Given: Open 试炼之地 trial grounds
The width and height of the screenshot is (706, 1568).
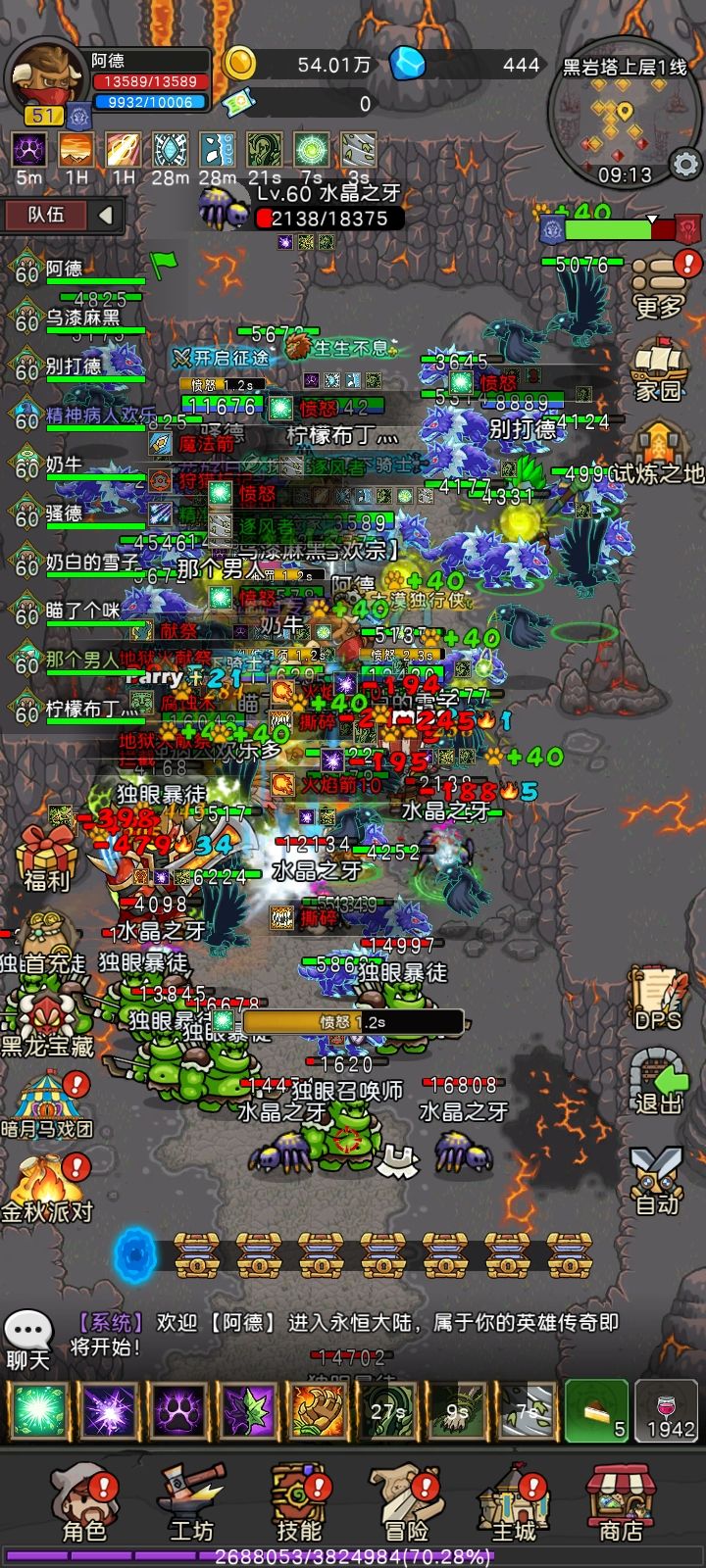Looking at the screenshot, I should pyautogui.click(x=659, y=453).
